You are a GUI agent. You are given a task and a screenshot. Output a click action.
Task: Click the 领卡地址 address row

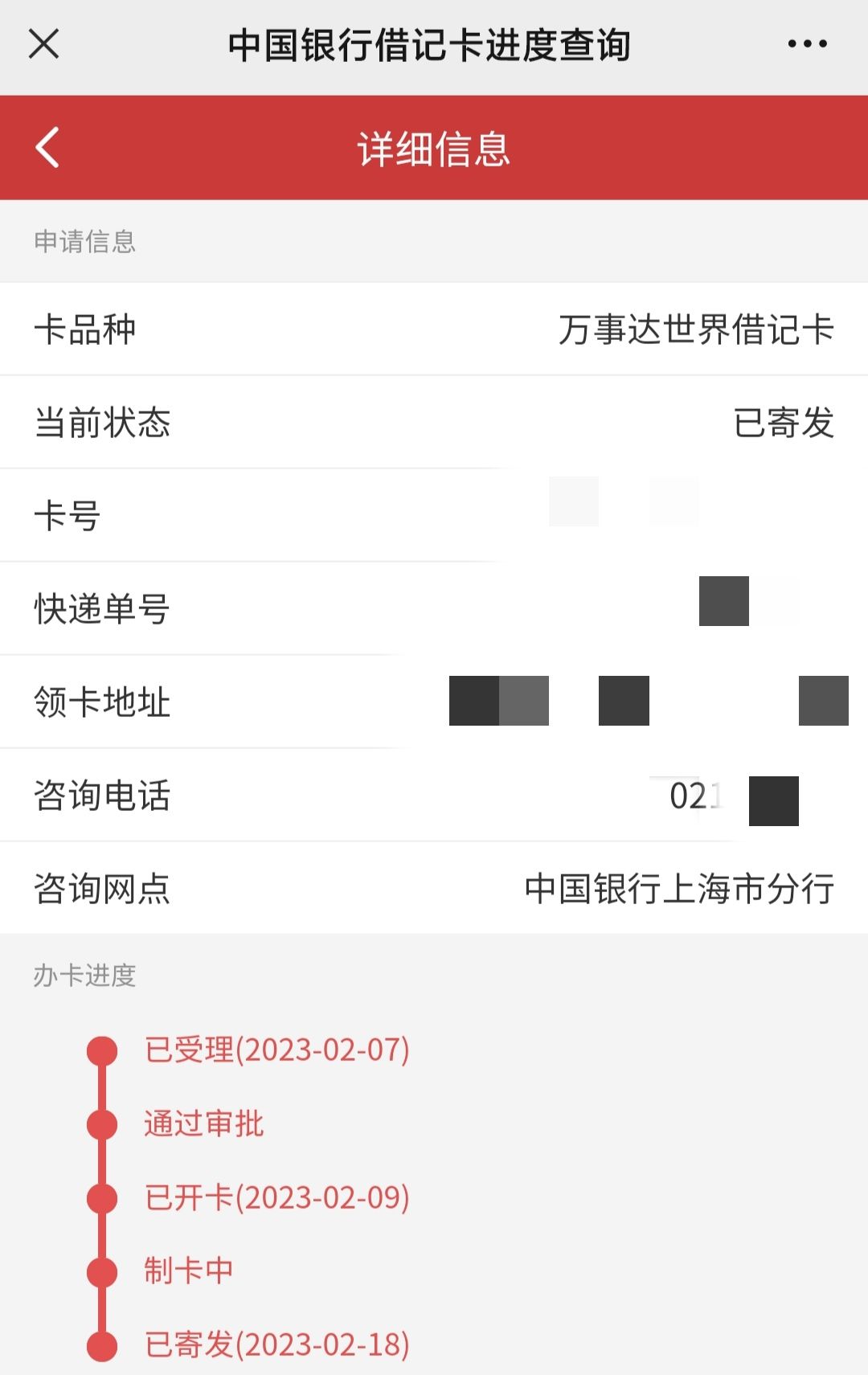pyautogui.click(x=434, y=702)
